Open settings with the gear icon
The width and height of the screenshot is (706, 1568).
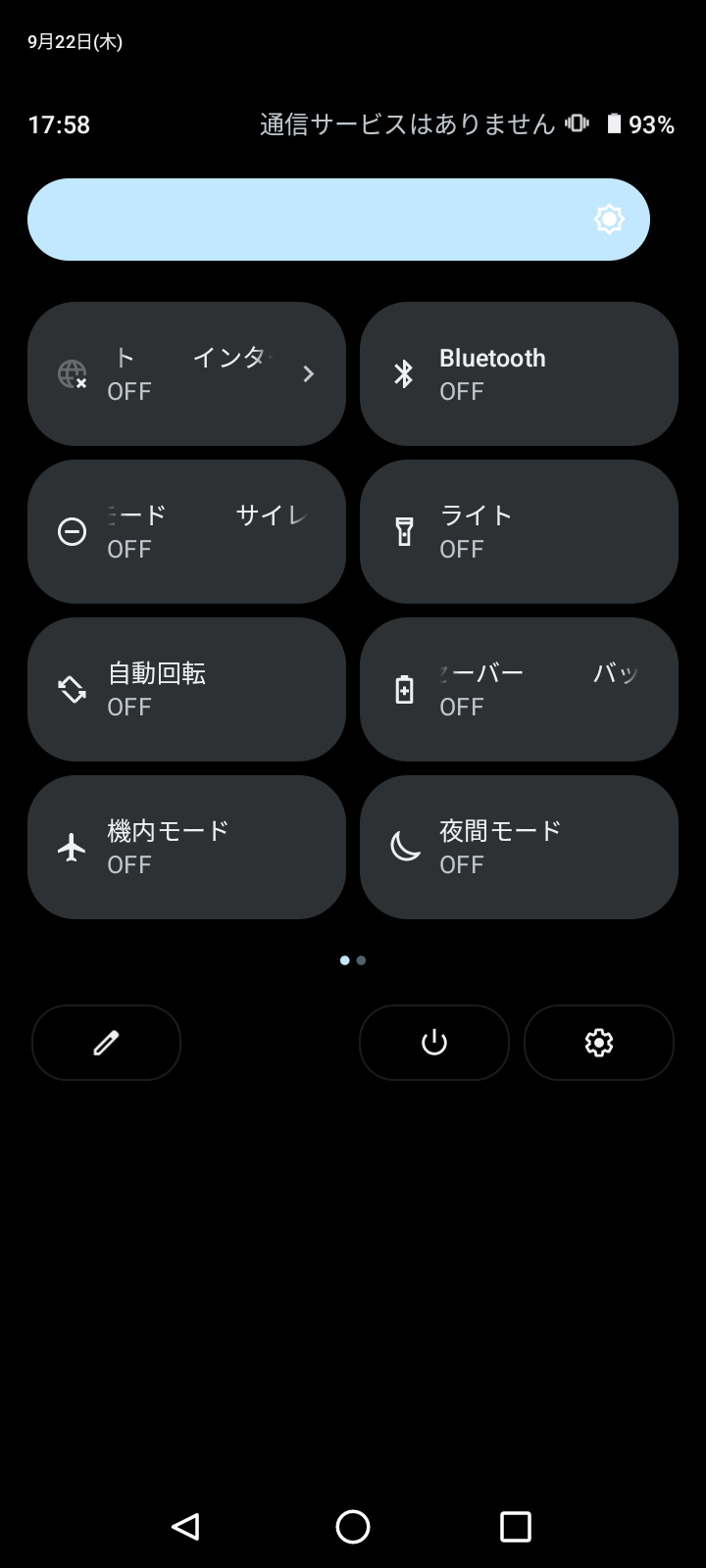tap(599, 1043)
